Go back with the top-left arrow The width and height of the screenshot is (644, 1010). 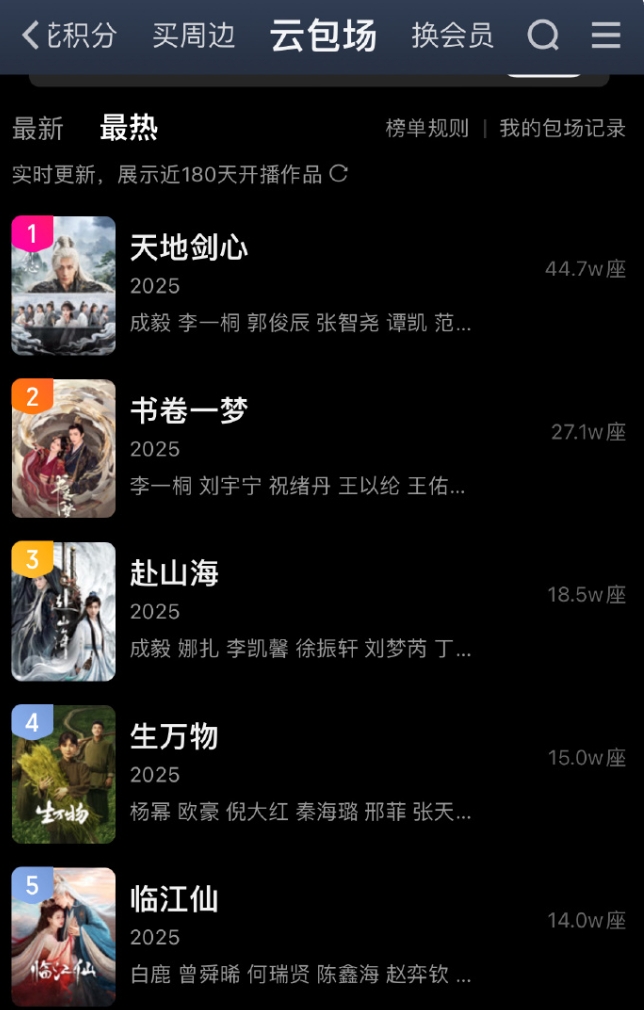31,36
